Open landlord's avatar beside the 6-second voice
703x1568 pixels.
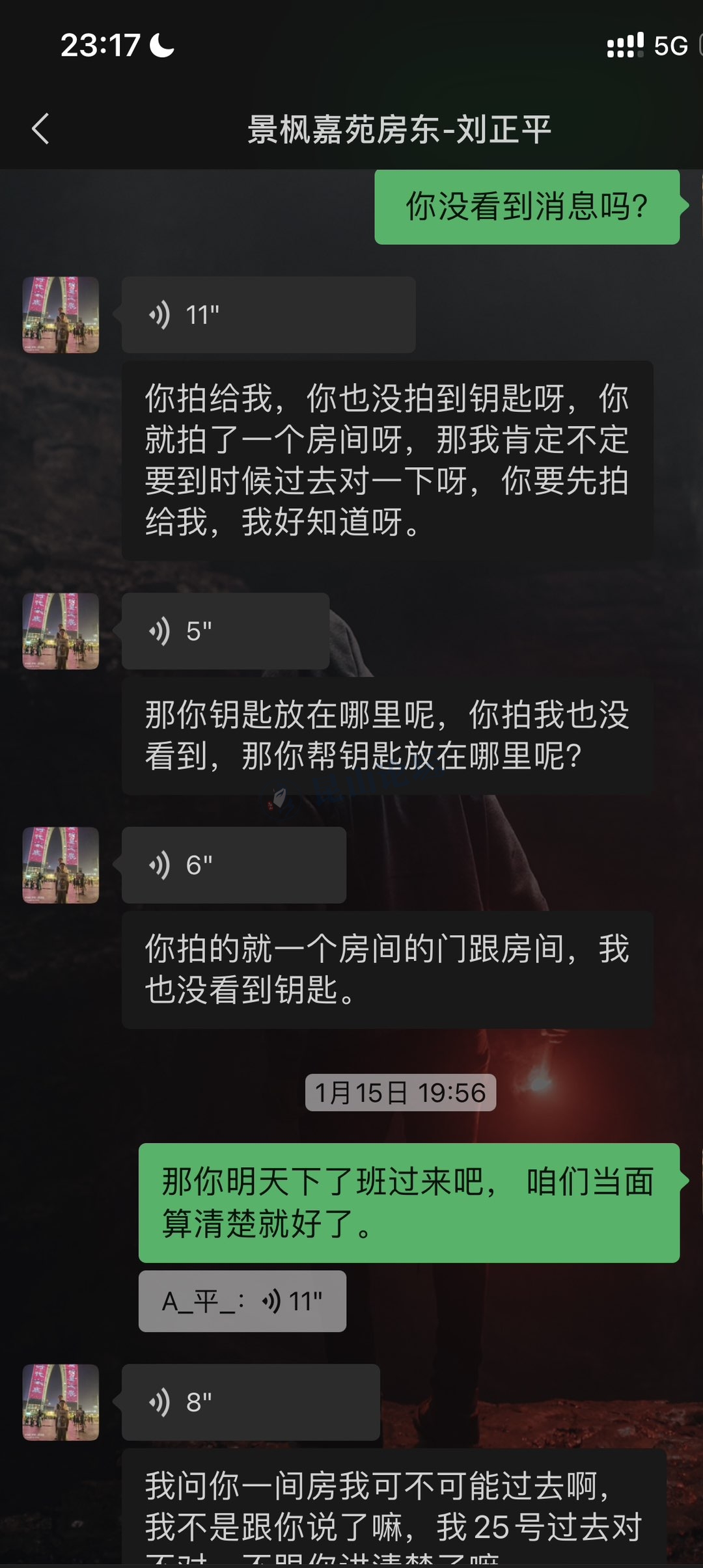click(61, 865)
